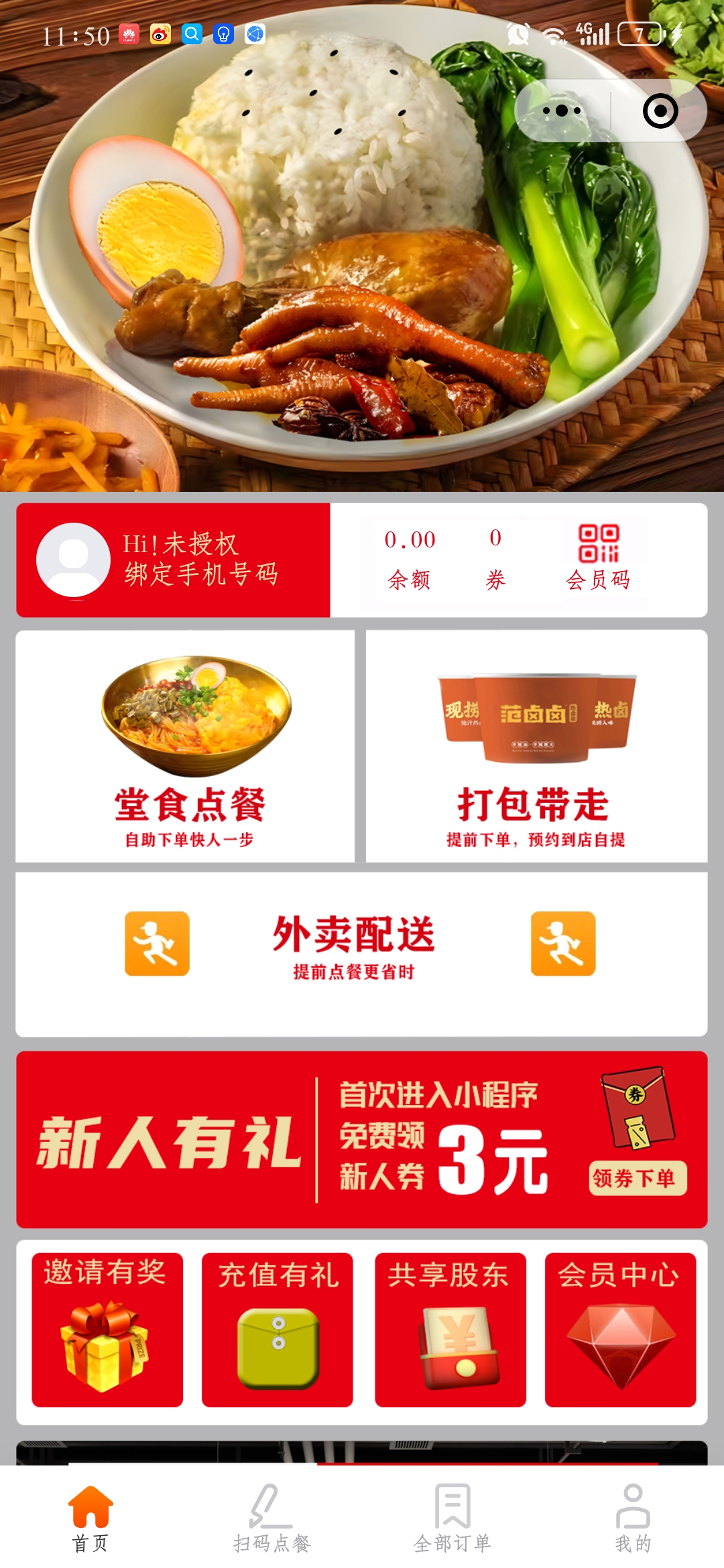Show the 会员码 member code
Viewport: 724px width, 1568px height.
599,558
